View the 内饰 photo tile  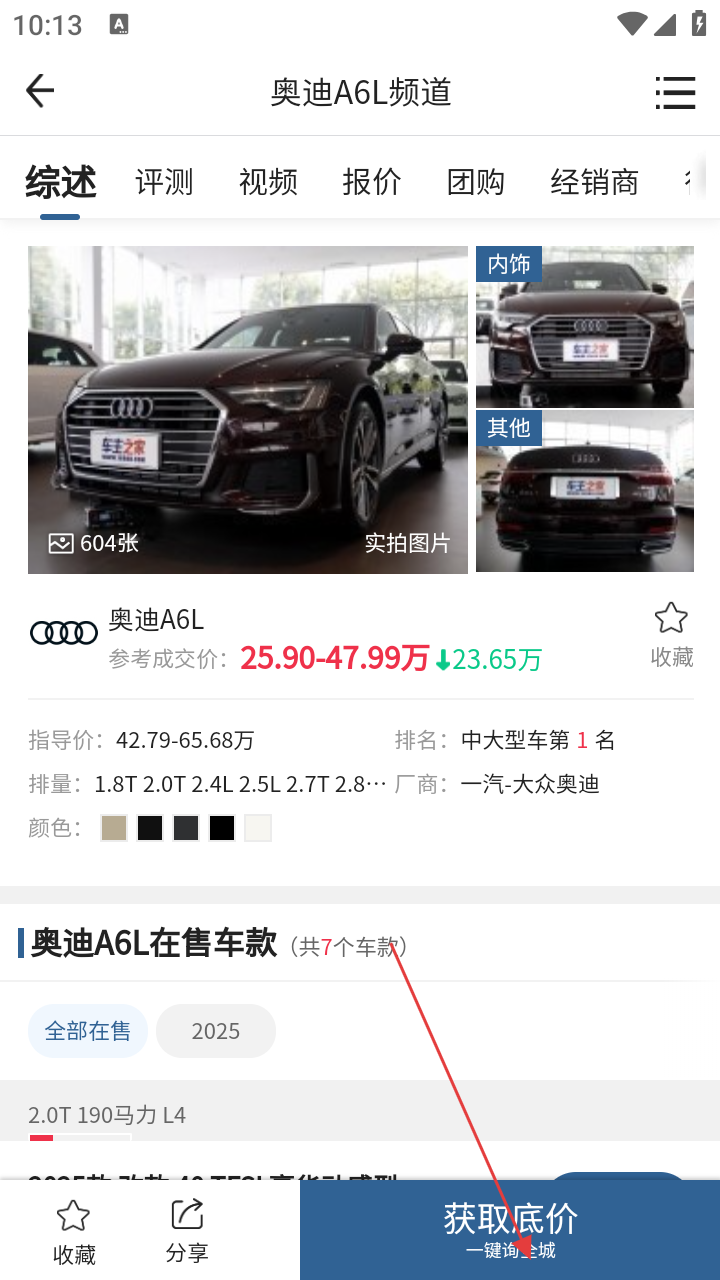pos(585,326)
